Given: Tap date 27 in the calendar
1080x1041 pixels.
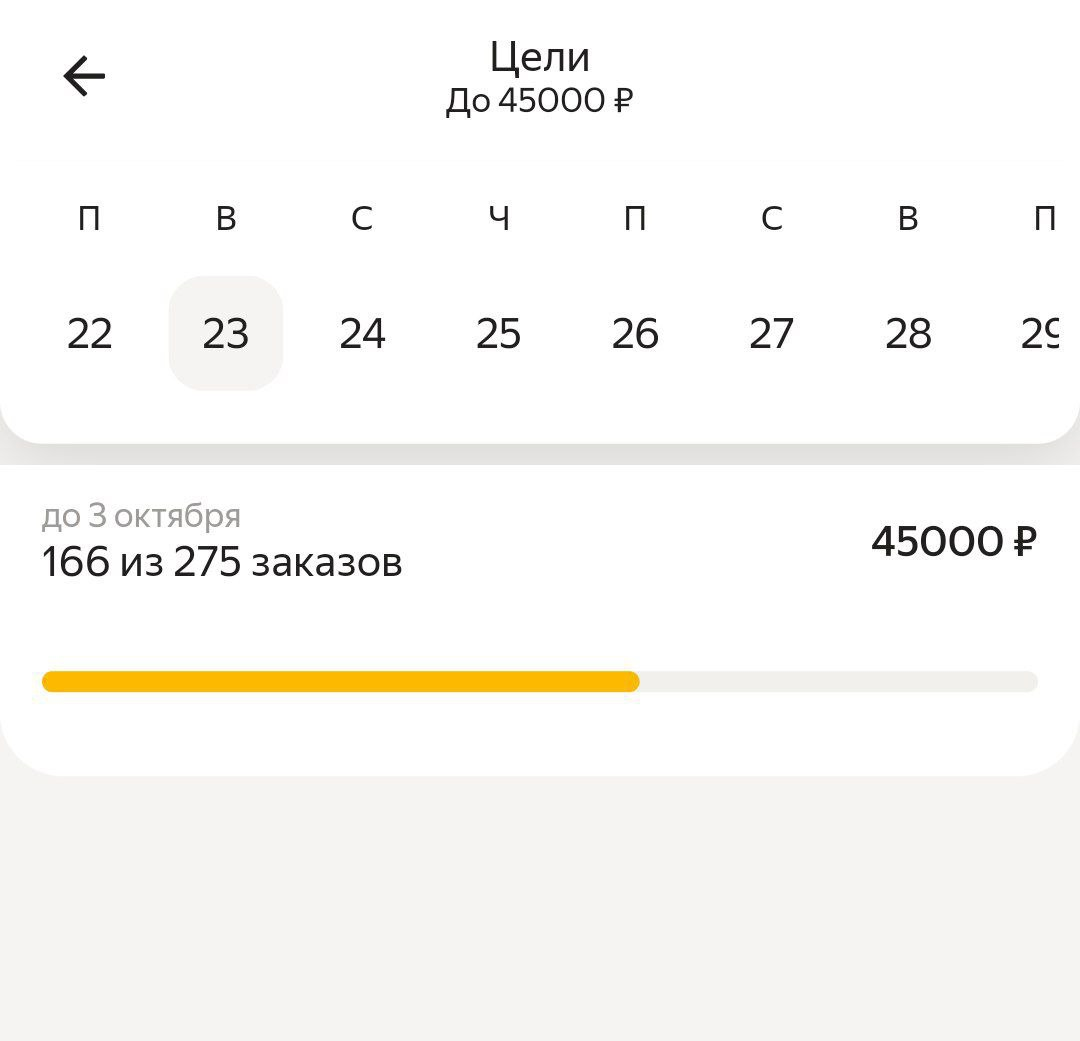Looking at the screenshot, I should 771,334.
